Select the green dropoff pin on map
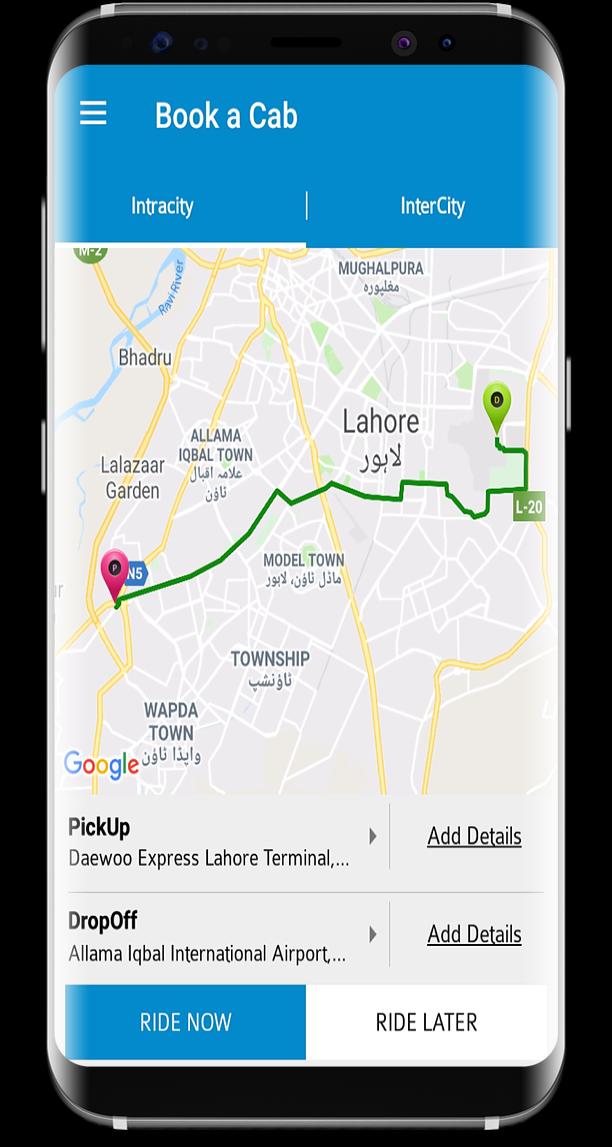 click(496, 404)
